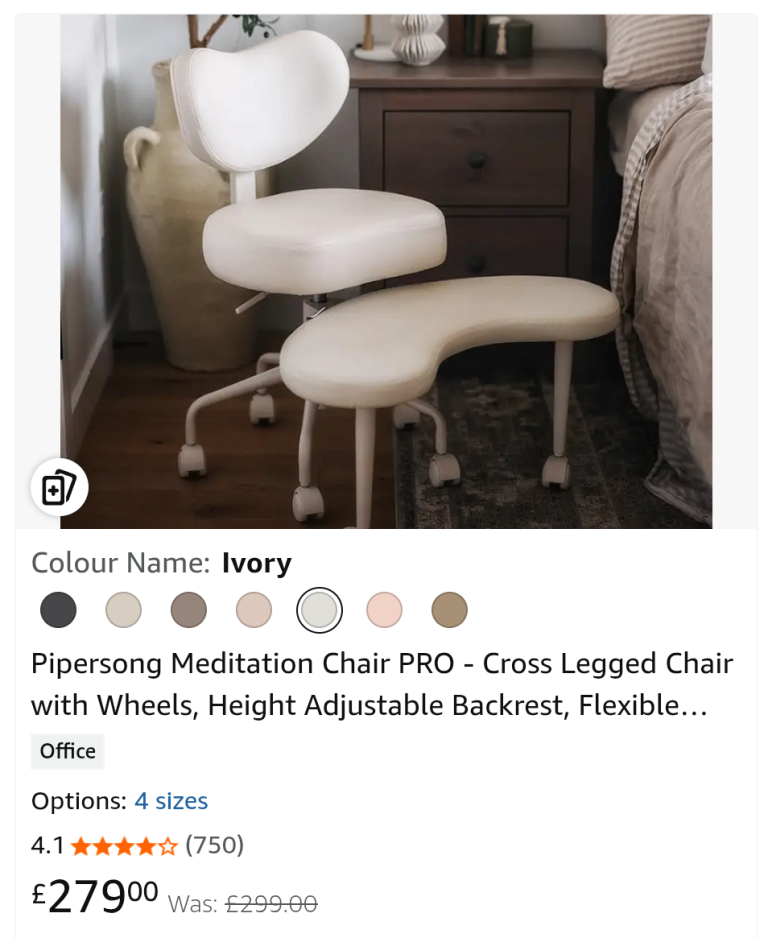Tap the view similar items icon
The width and height of the screenshot is (768, 938).
59,488
